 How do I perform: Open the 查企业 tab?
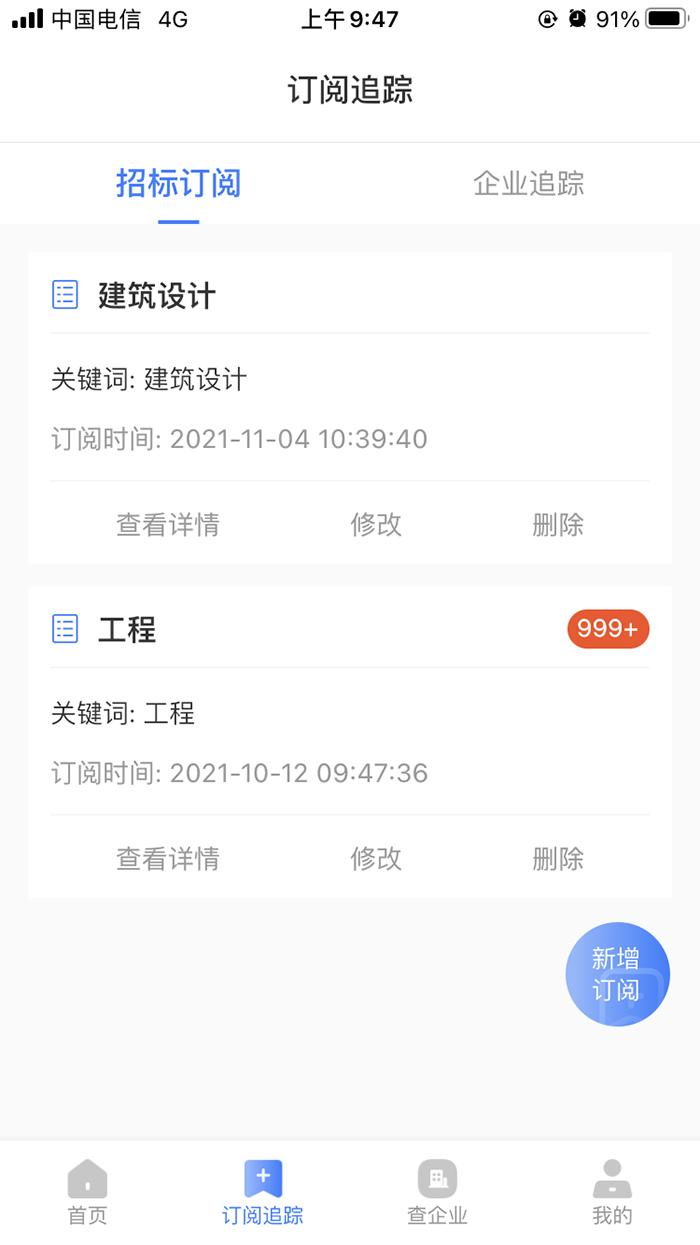(x=437, y=1192)
